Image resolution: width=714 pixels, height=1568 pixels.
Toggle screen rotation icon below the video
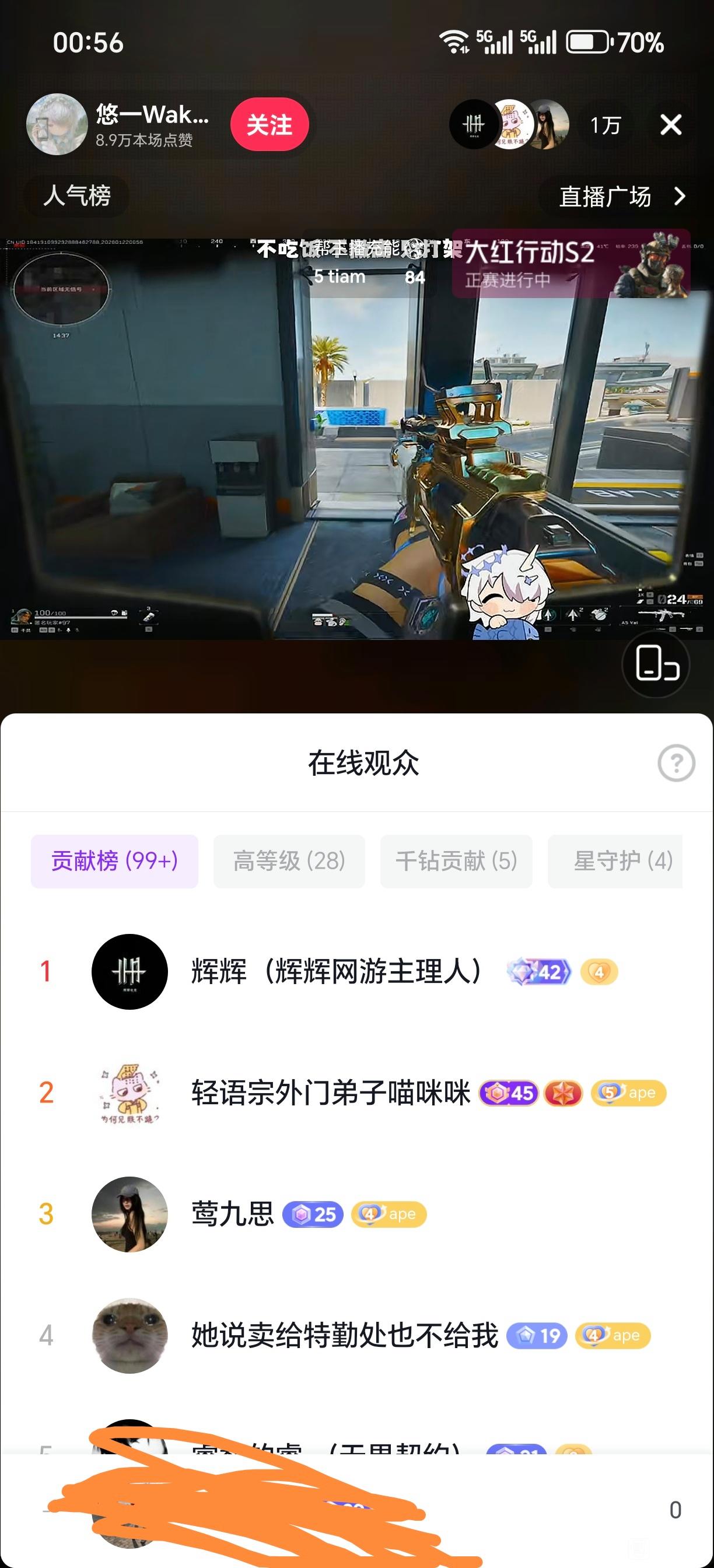click(x=656, y=663)
